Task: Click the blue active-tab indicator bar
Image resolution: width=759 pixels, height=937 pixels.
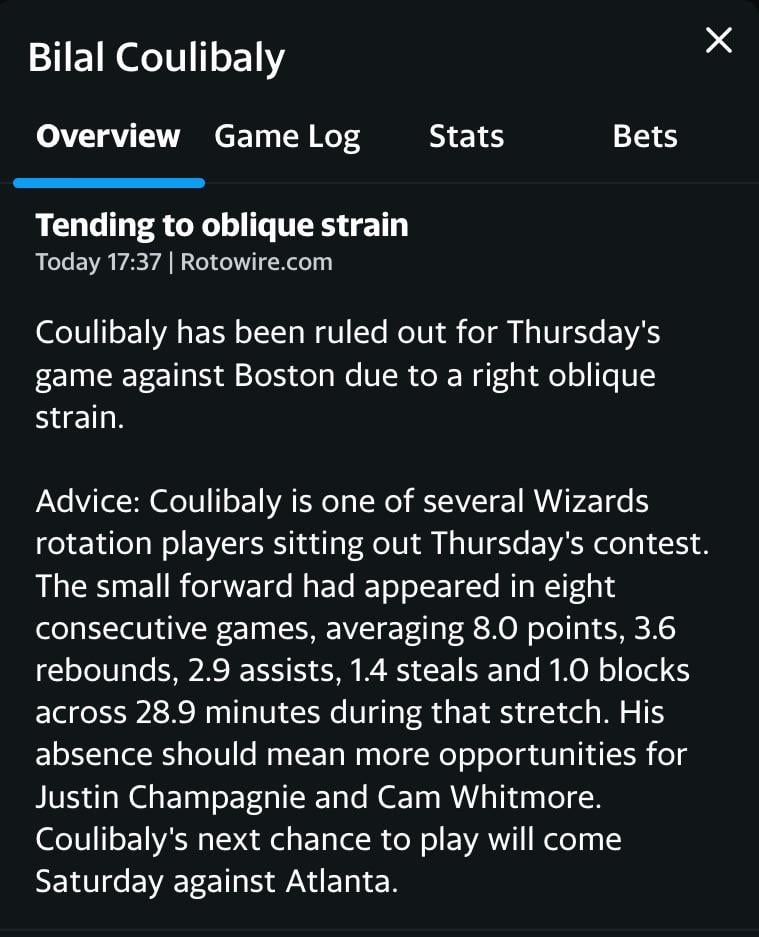Action: click(110, 182)
